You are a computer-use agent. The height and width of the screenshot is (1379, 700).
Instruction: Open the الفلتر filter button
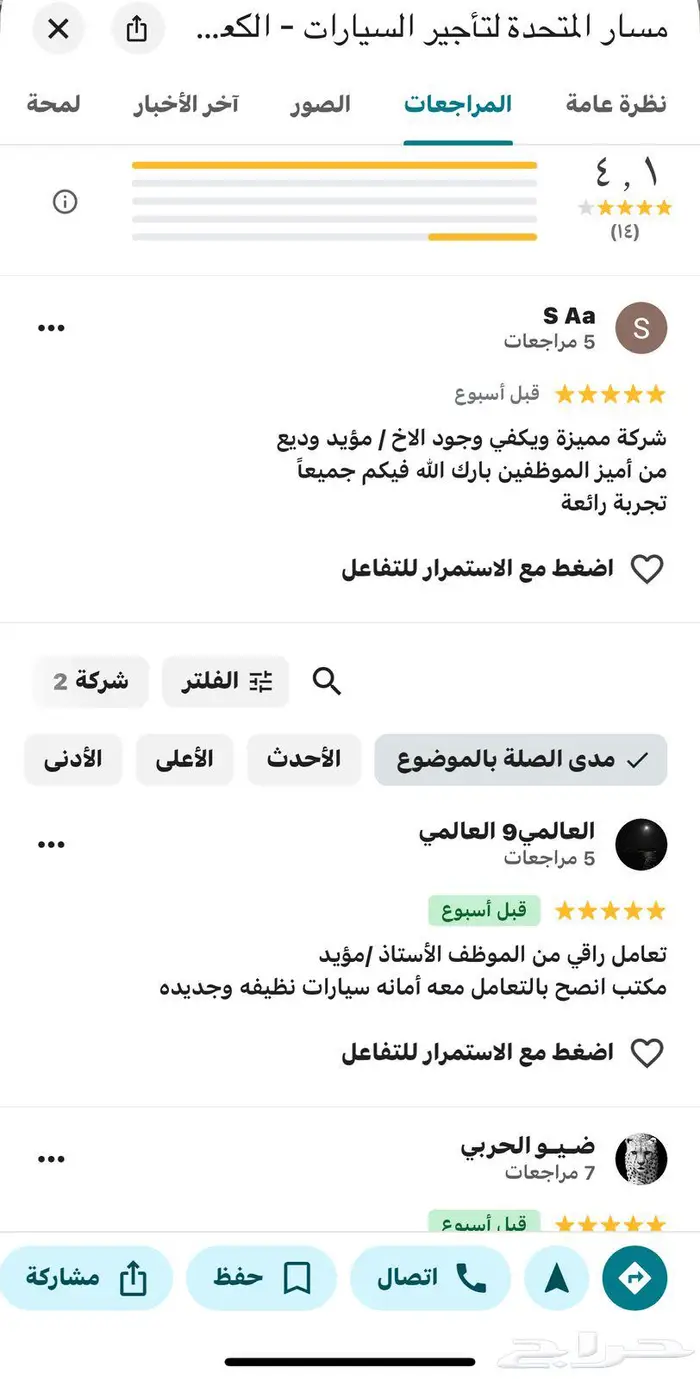point(226,681)
